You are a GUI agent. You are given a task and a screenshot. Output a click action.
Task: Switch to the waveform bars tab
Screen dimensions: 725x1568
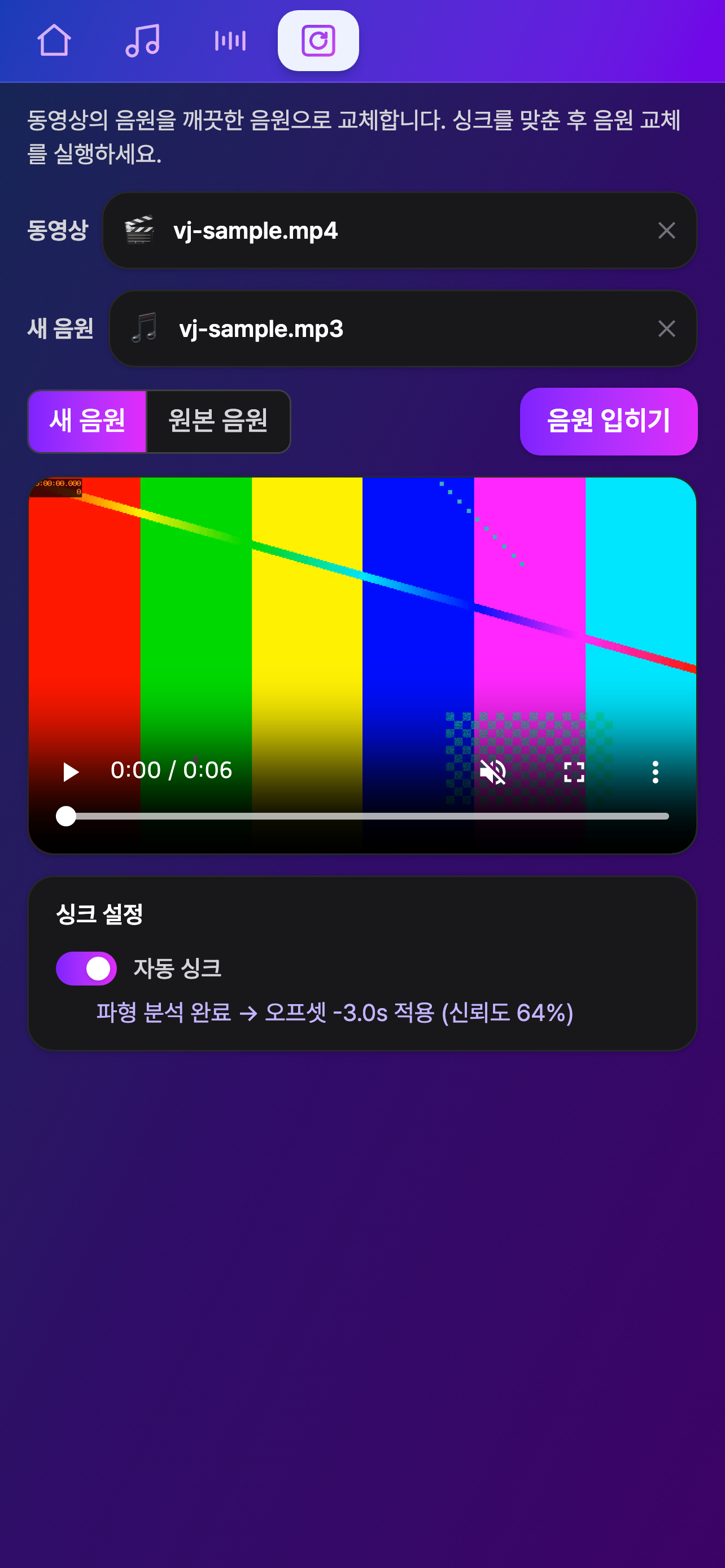[x=230, y=41]
